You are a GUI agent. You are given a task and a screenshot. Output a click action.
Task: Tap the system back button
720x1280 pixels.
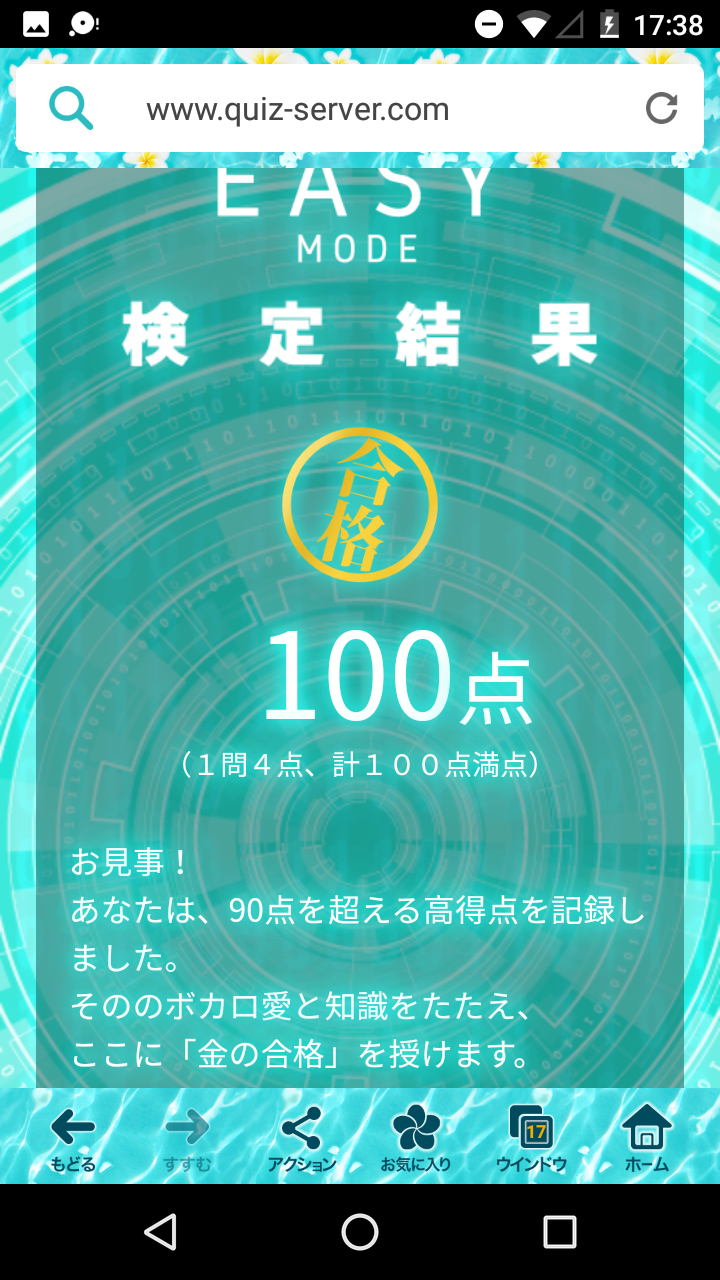pos(160,1232)
